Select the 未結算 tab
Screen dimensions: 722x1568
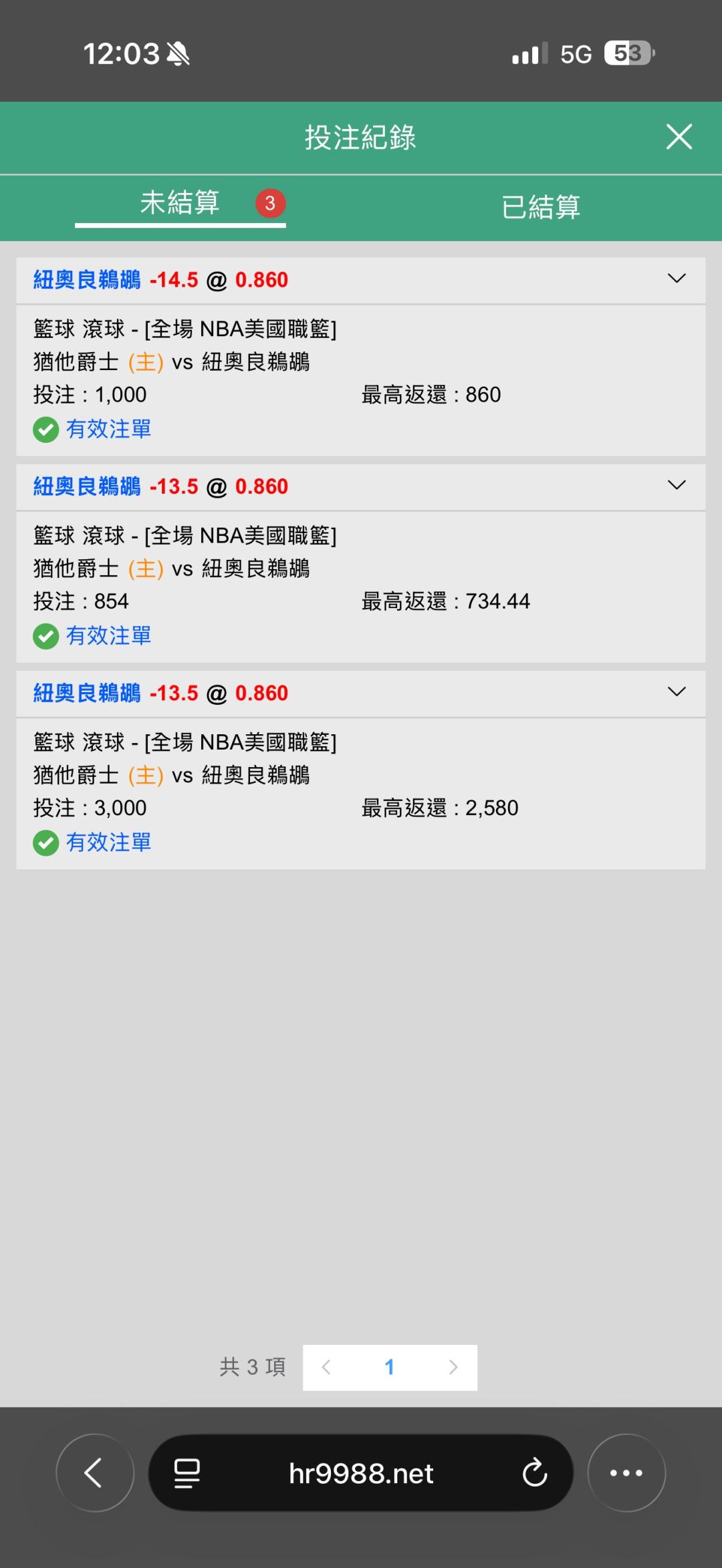point(180,203)
